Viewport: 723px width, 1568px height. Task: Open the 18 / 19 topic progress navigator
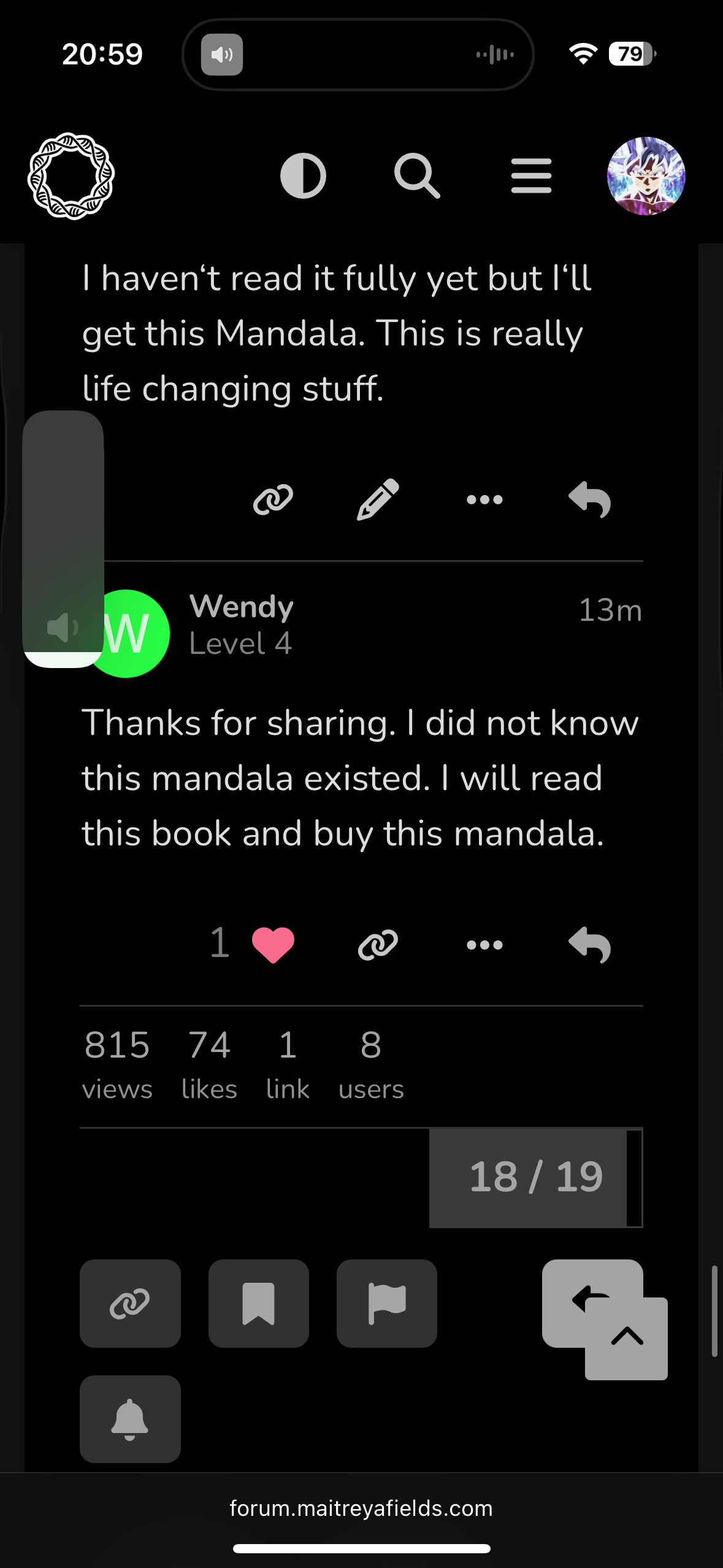coord(535,1177)
